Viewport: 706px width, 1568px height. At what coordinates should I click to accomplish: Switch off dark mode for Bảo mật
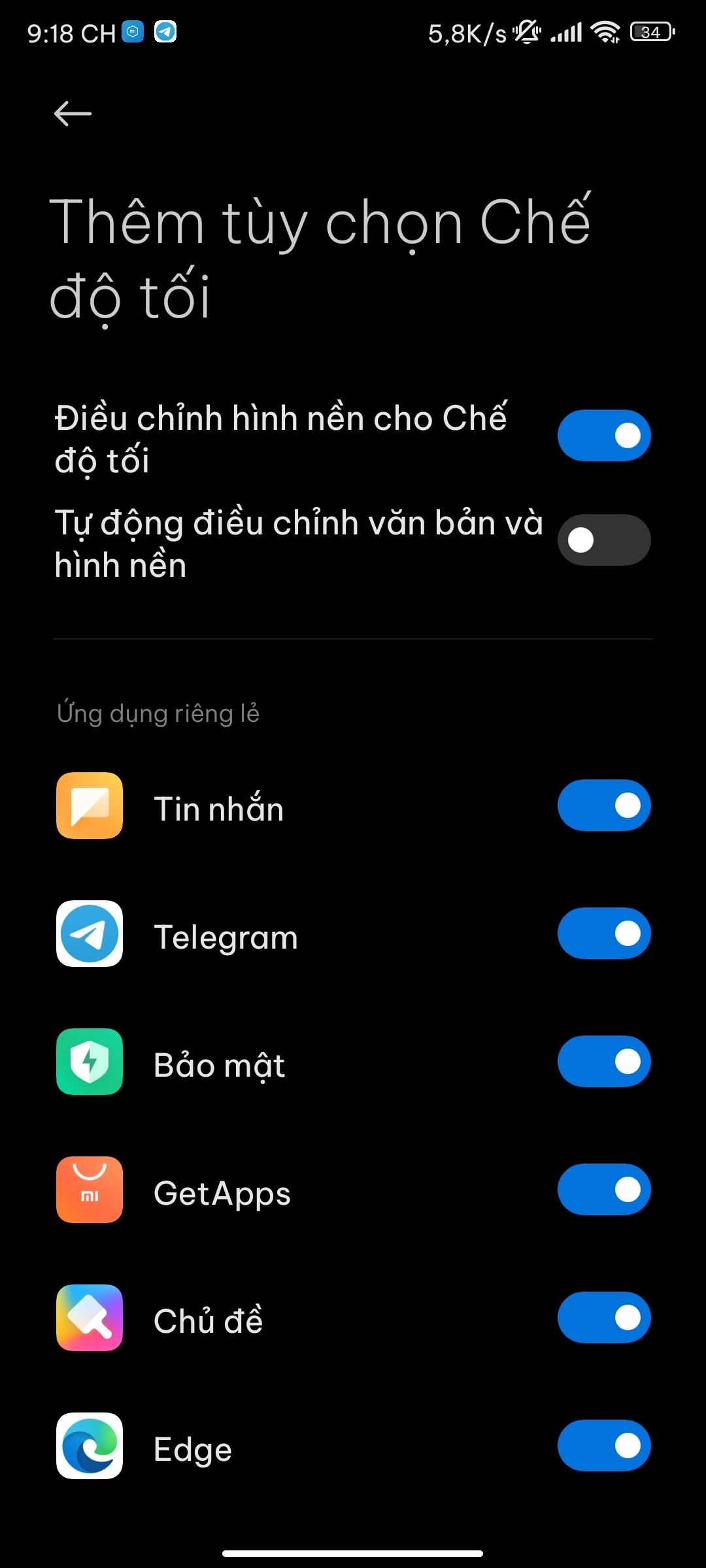click(603, 1061)
